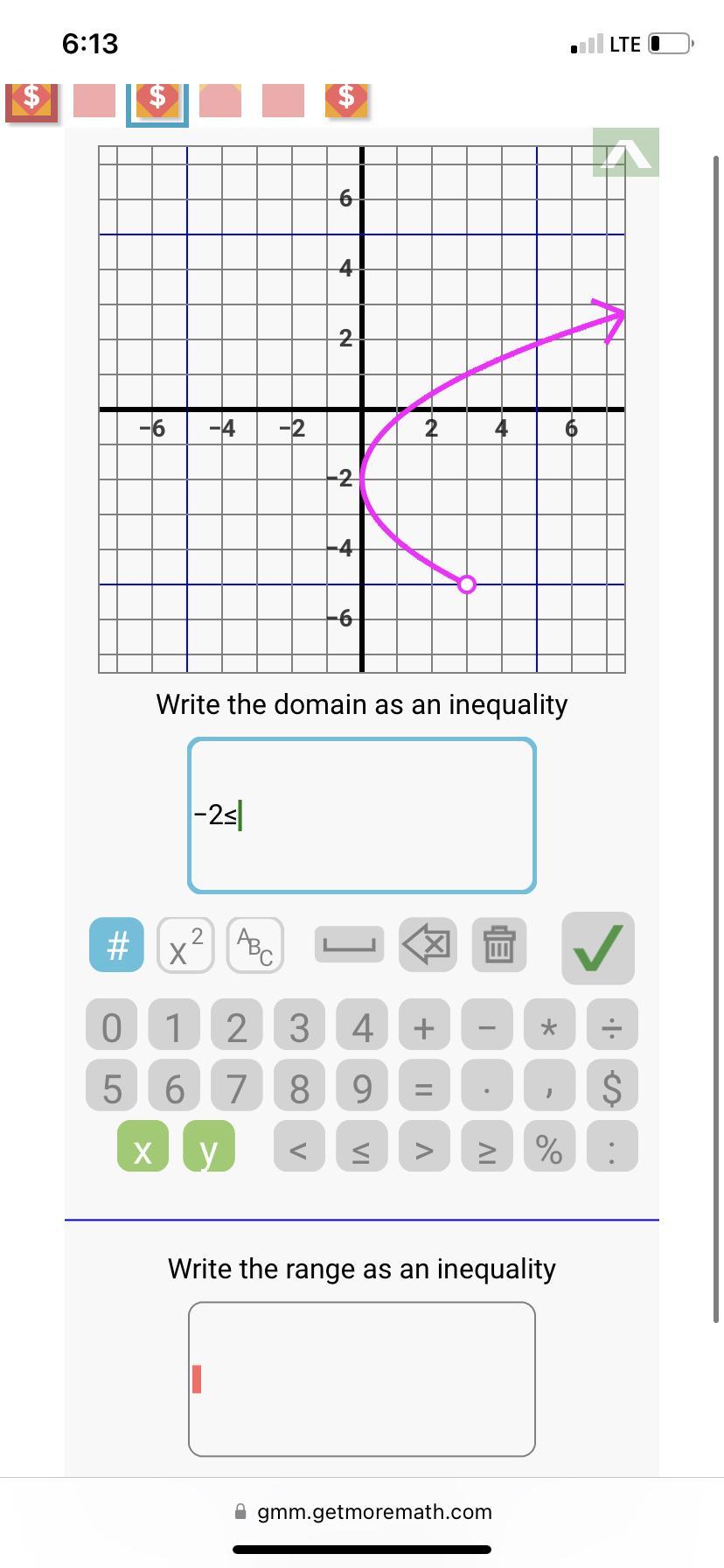Enter the green y variable
Screen dimensions: 724x1568
coord(208,1148)
